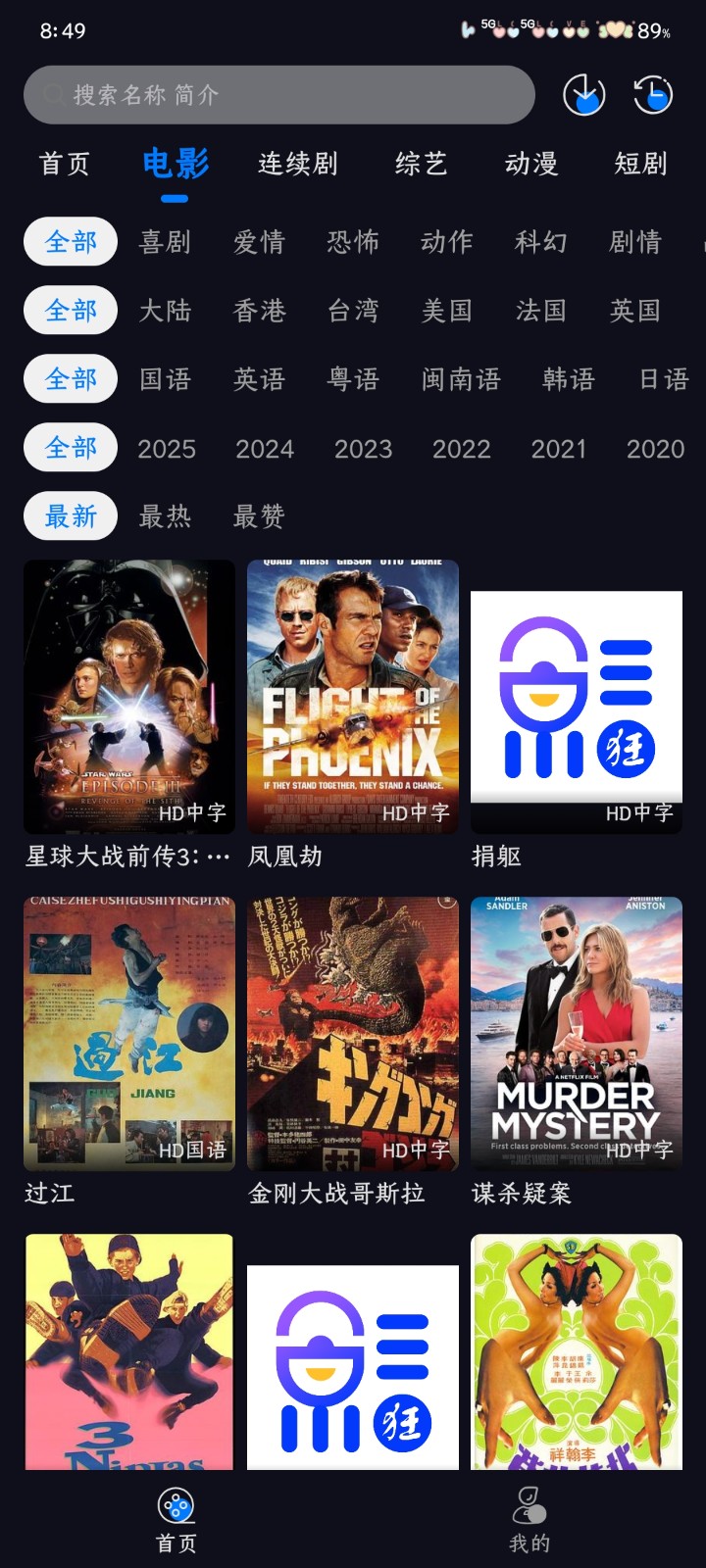This screenshot has height=1568, width=706.
Task: Sort results by 最热
Action: click(164, 516)
